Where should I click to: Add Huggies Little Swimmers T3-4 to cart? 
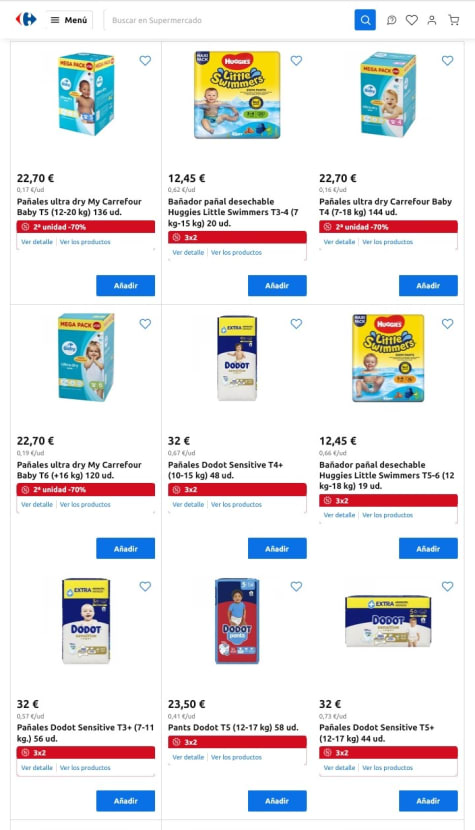point(277,285)
